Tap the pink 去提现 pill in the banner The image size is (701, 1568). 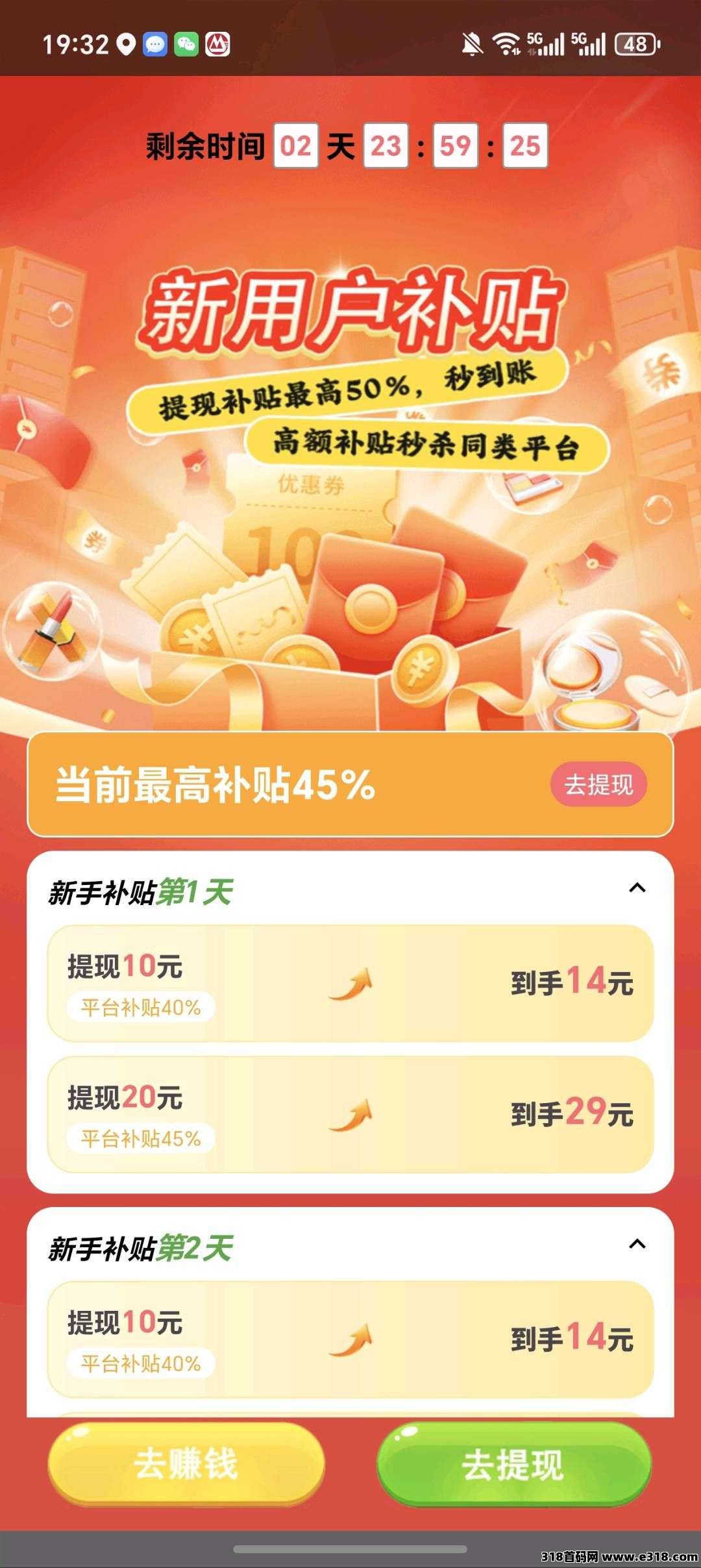[x=598, y=784]
